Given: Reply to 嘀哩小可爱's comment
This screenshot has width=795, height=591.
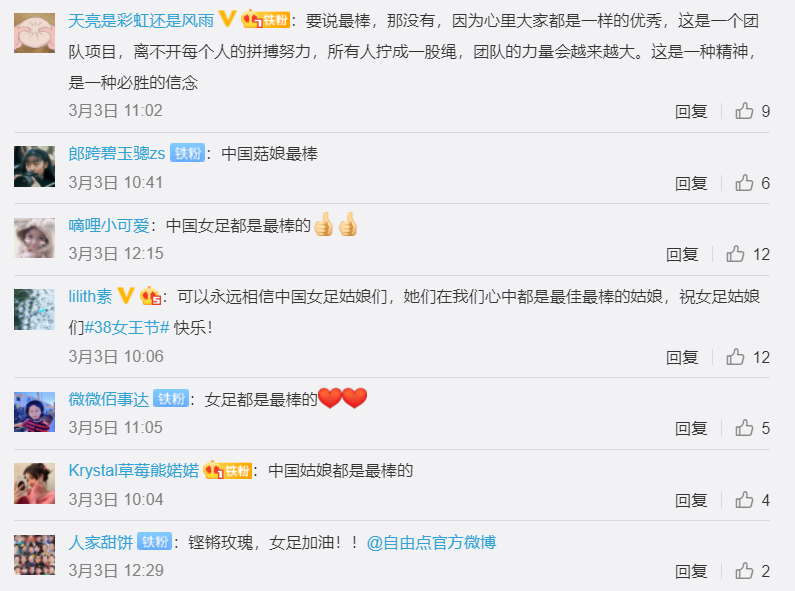Looking at the screenshot, I should click(682, 254).
